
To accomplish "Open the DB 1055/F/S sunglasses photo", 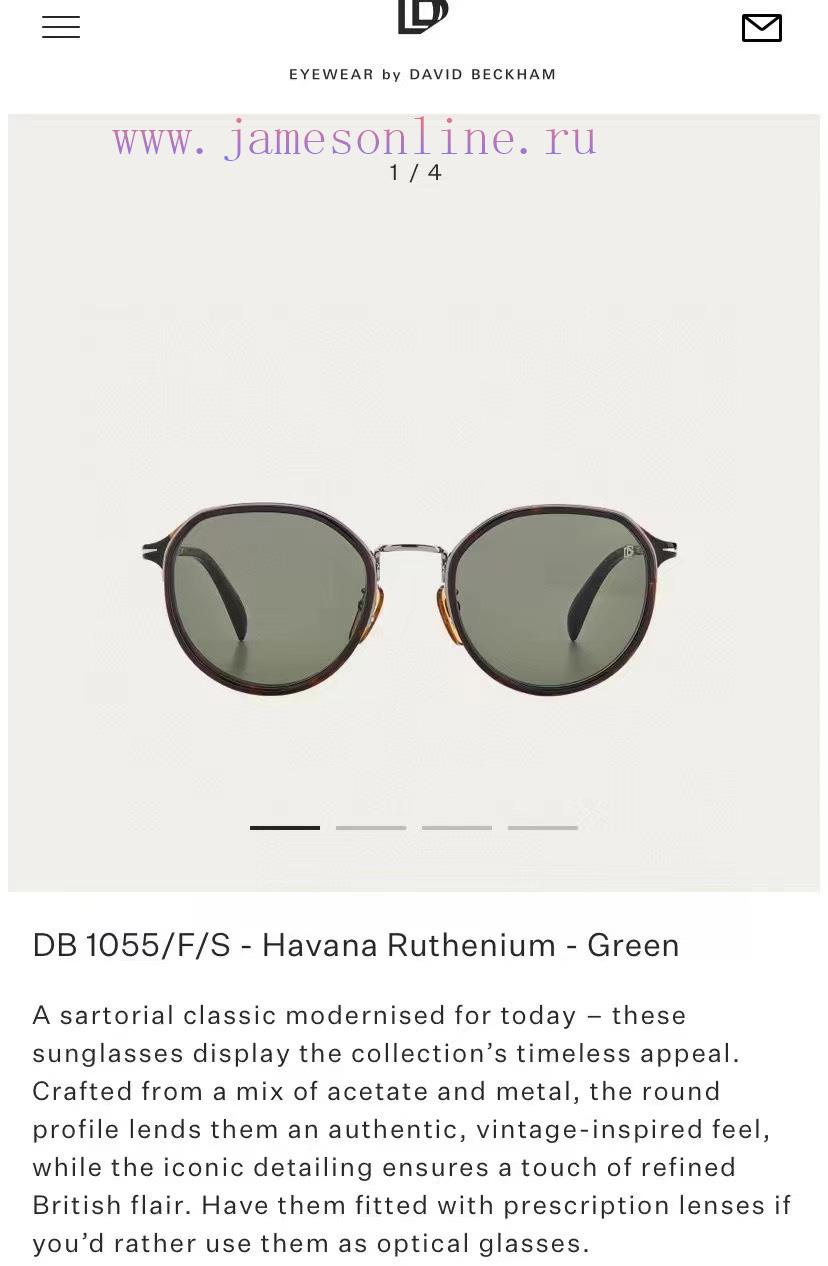I will point(410,599).
